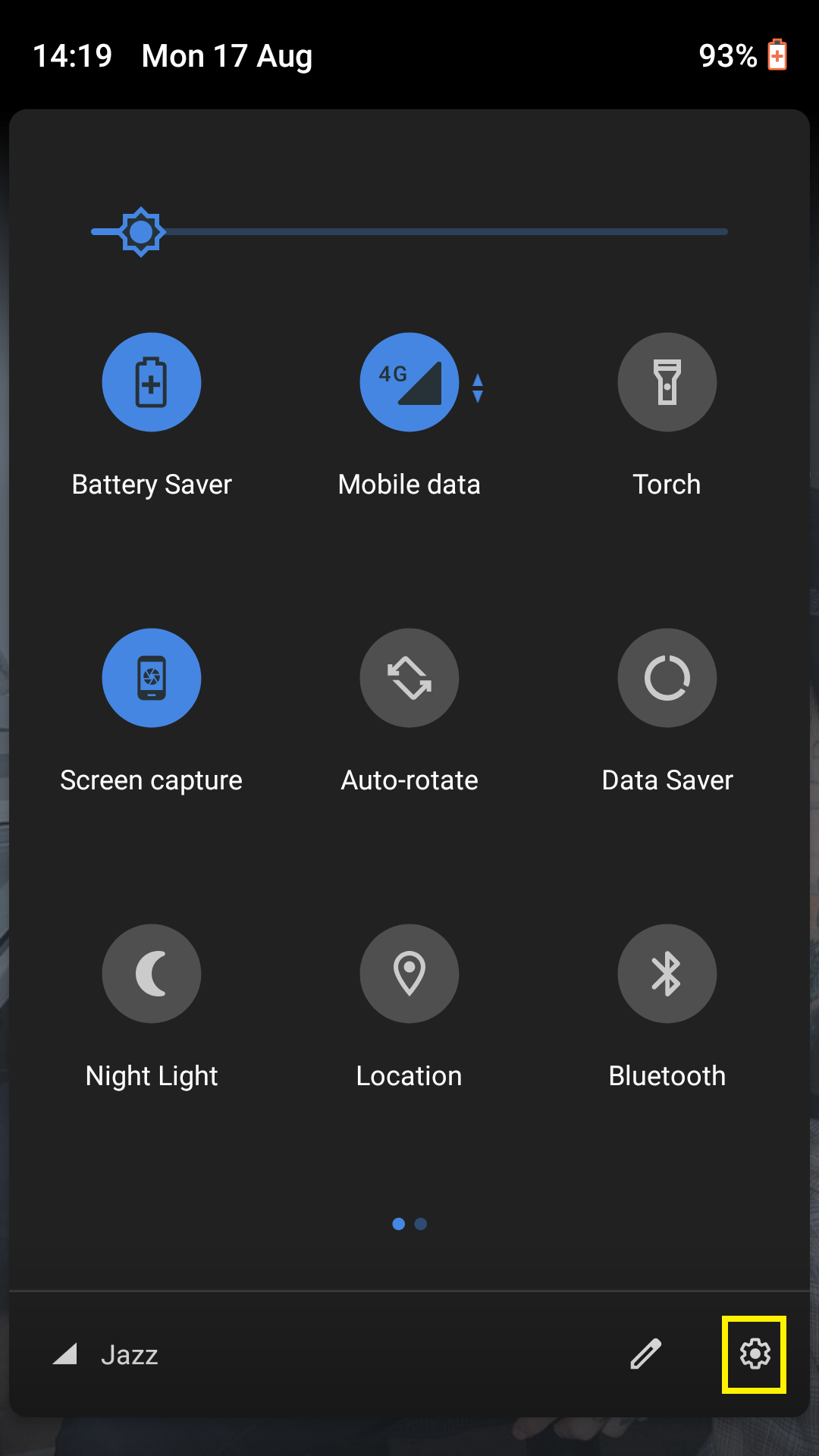
Task: Edit quick settings tiles with pencil icon
Action: click(646, 1354)
